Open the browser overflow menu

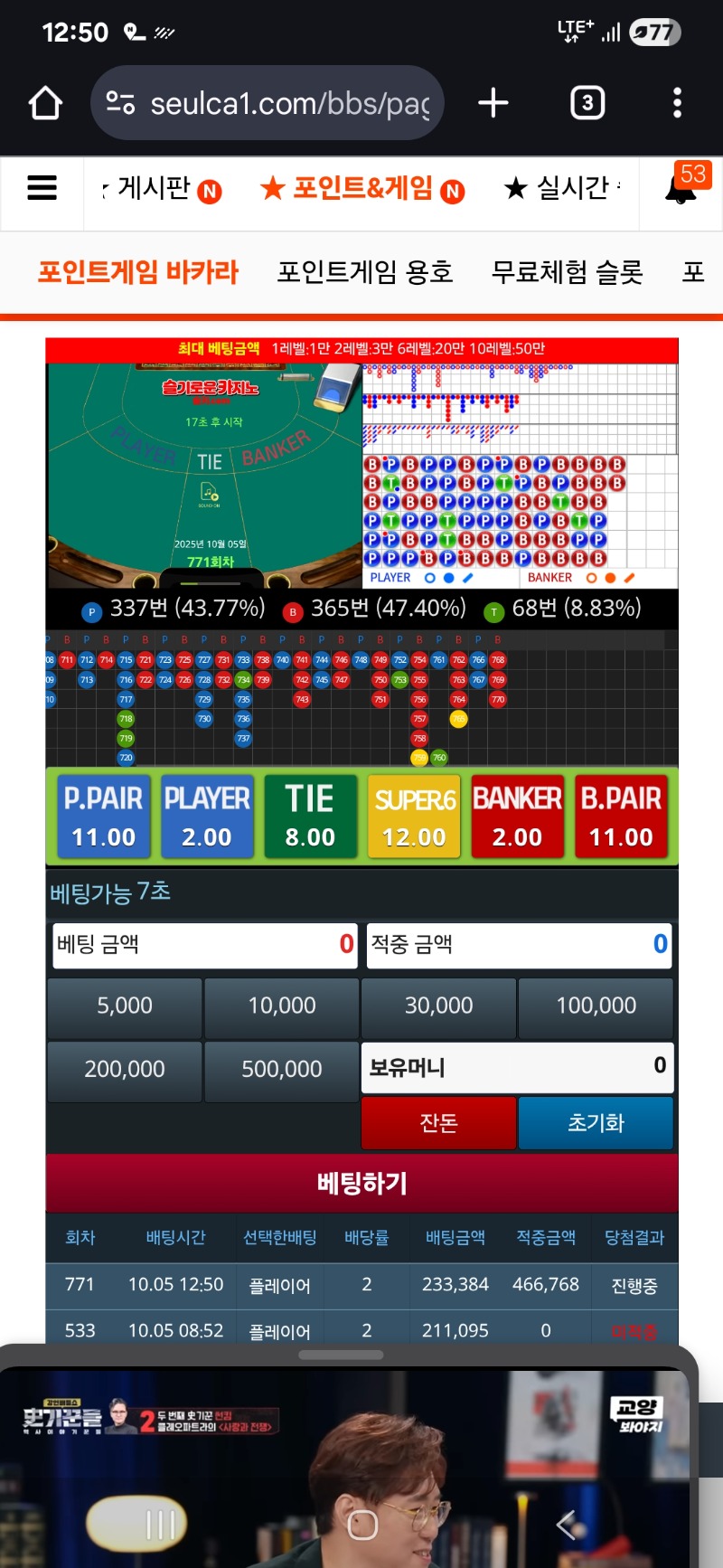pos(677,103)
